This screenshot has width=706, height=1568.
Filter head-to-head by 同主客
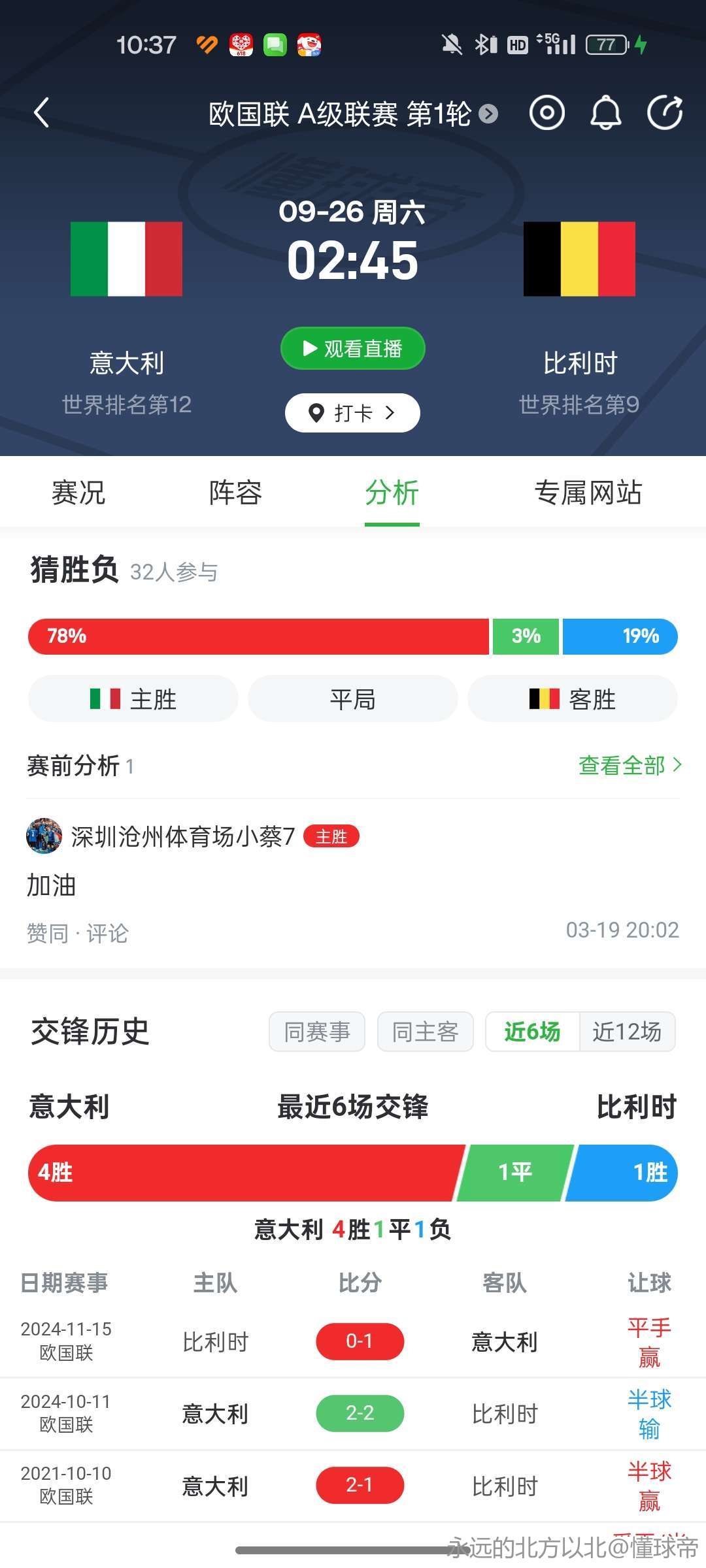[425, 1032]
